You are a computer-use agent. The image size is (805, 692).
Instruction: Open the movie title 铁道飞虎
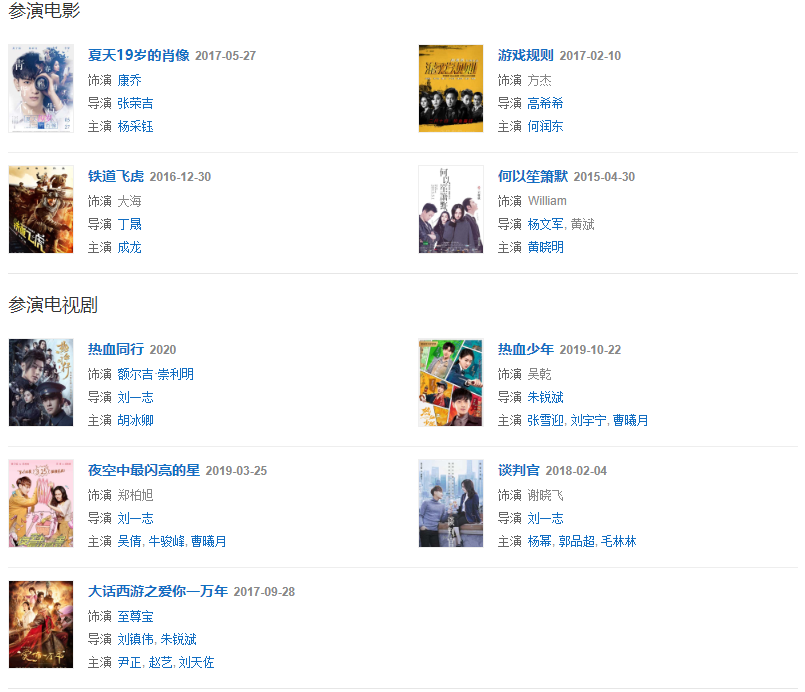pyautogui.click(x=116, y=176)
